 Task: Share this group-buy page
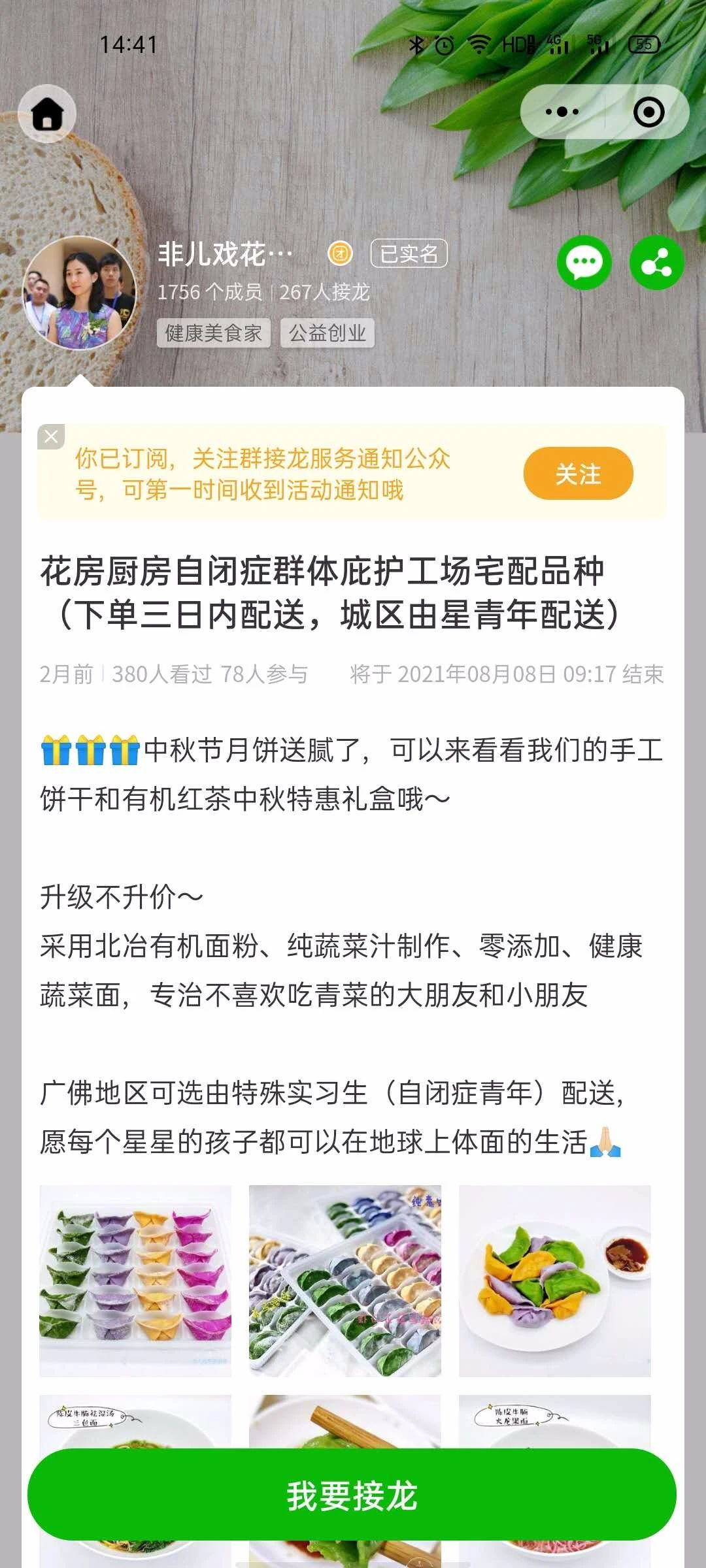pyautogui.click(x=656, y=263)
